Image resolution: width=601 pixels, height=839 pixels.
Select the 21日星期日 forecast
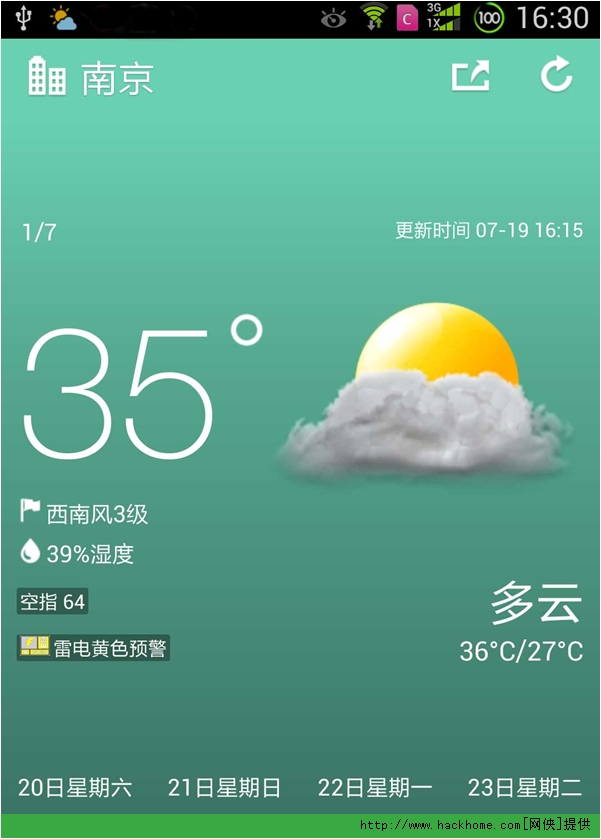(225, 788)
